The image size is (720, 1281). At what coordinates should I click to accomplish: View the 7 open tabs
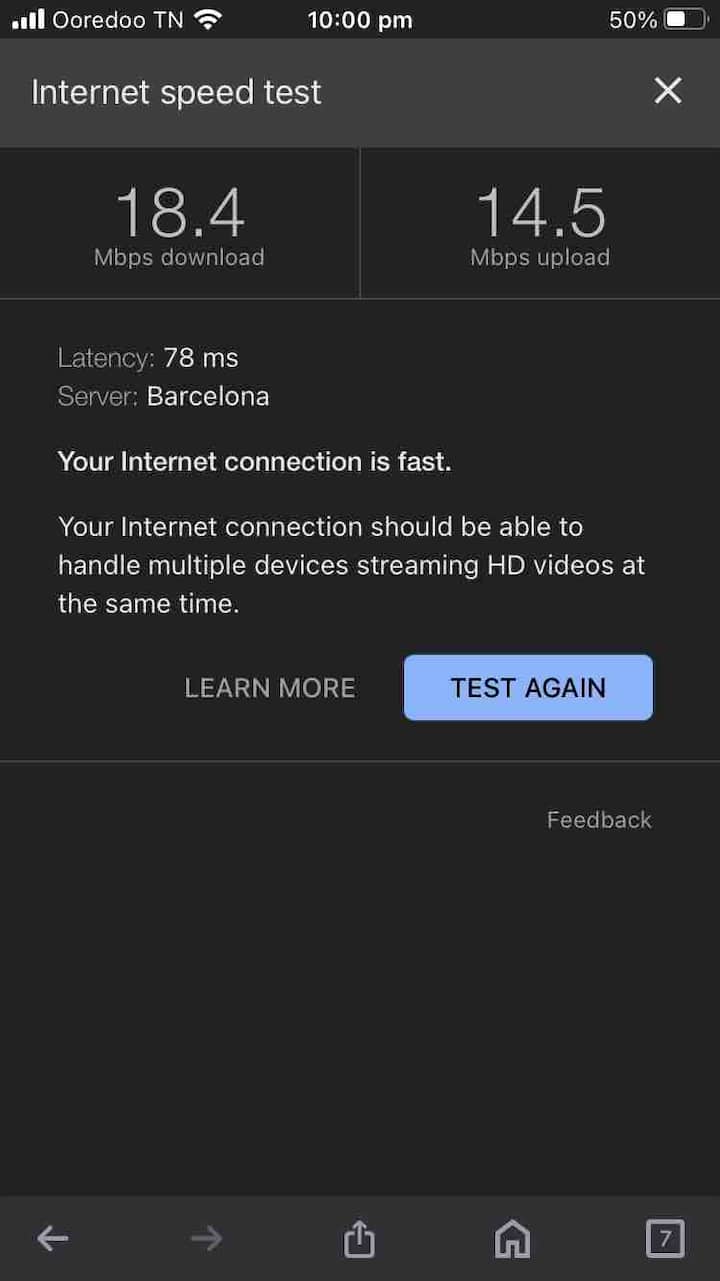click(x=665, y=1239)
